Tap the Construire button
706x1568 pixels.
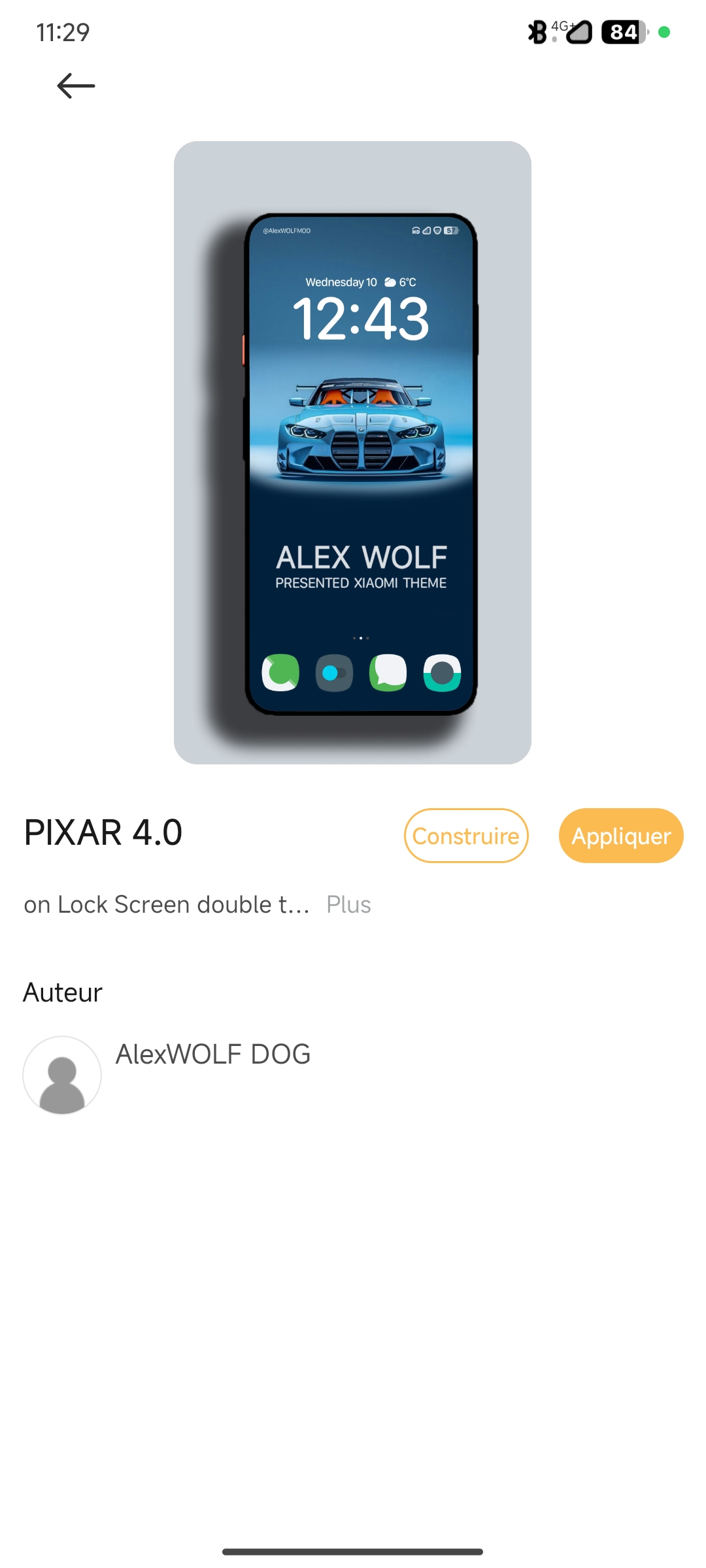466,836
